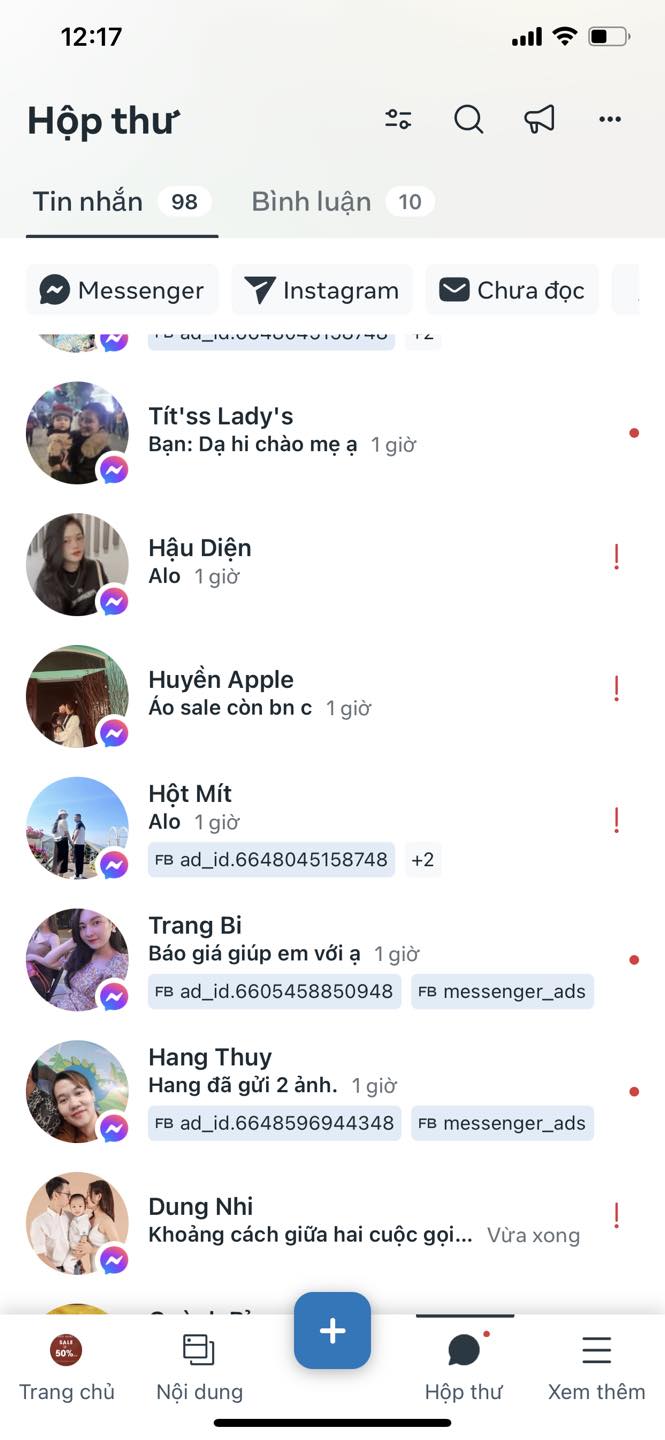
Task: Show only Chưa đọc messages
Action: [512, 290]
